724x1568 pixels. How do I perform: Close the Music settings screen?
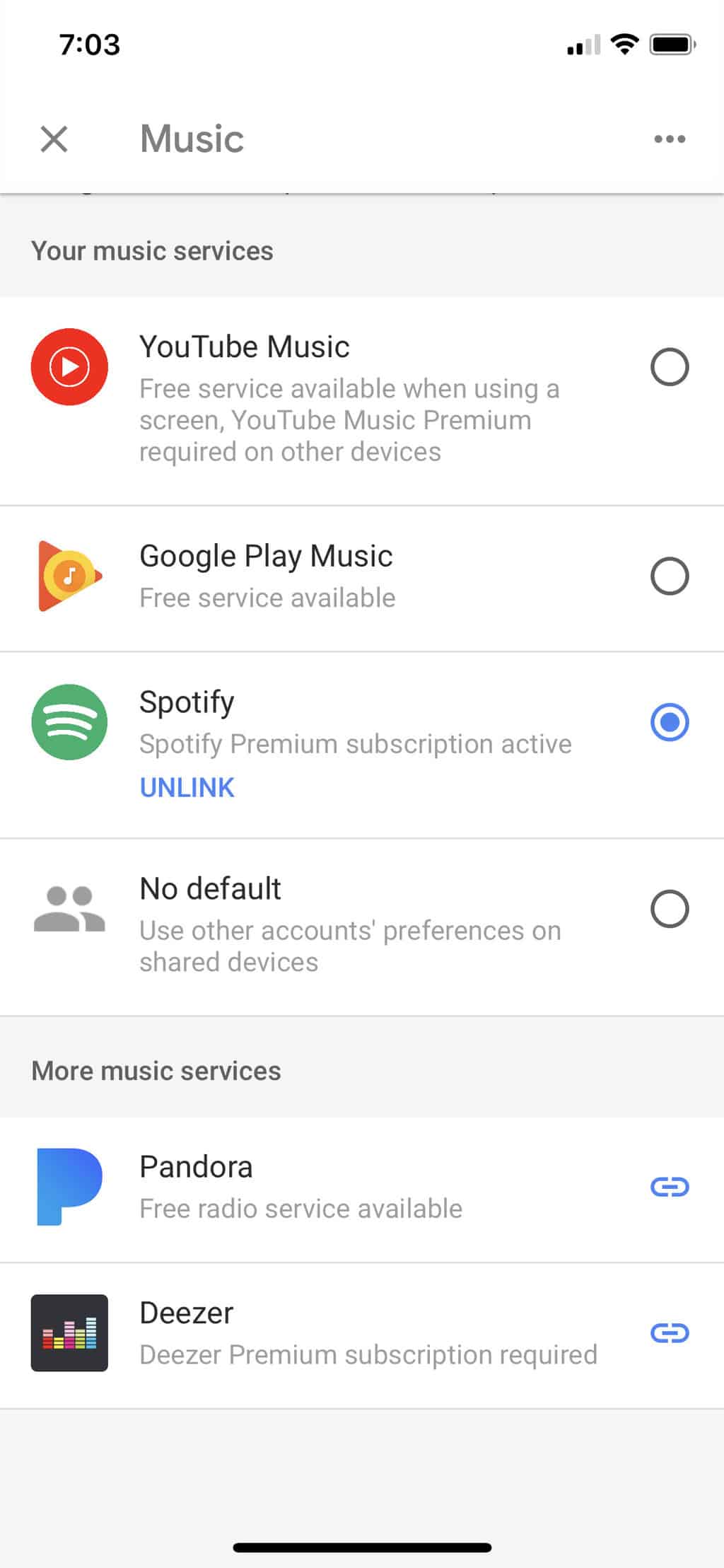[x=54, y=139]
